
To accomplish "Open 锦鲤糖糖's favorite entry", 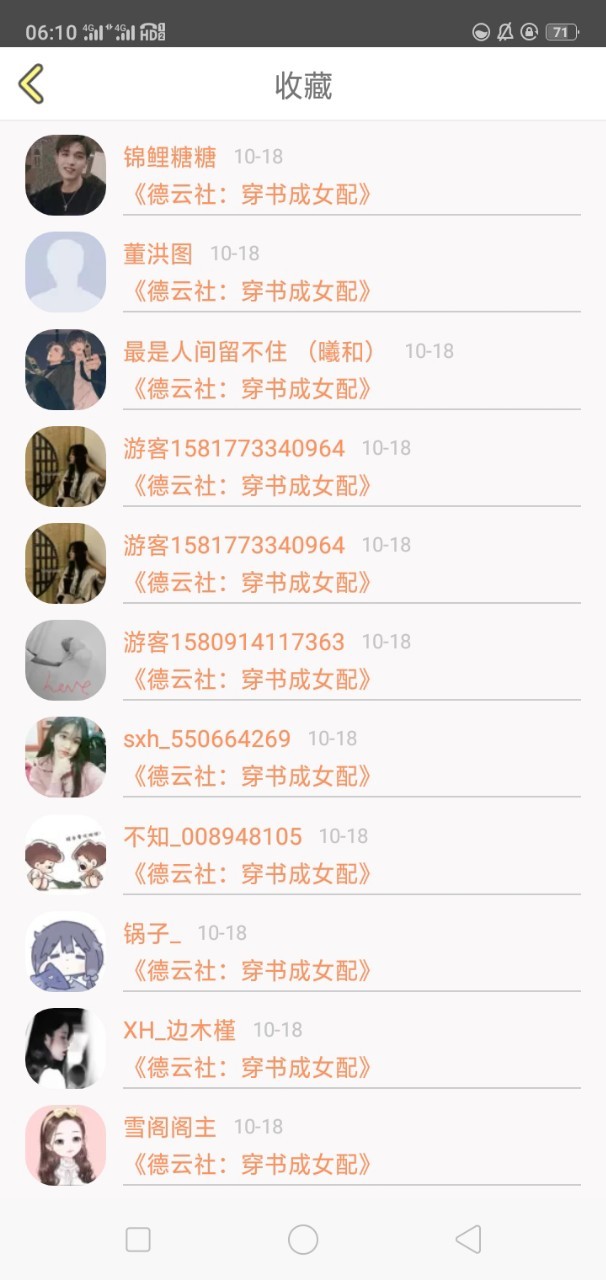I will pos(303,175).
